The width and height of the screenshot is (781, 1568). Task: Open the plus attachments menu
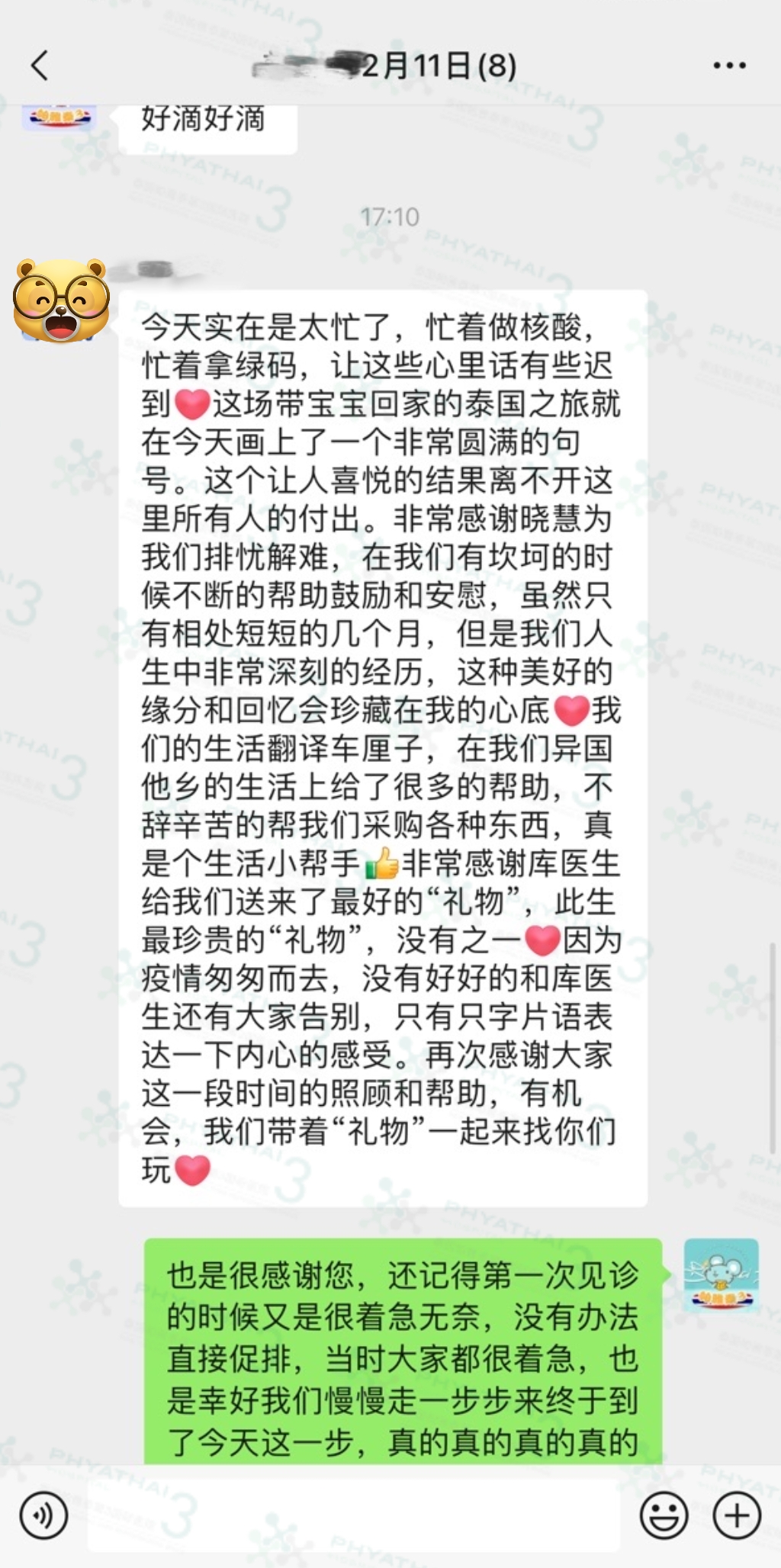[736, 1515]
